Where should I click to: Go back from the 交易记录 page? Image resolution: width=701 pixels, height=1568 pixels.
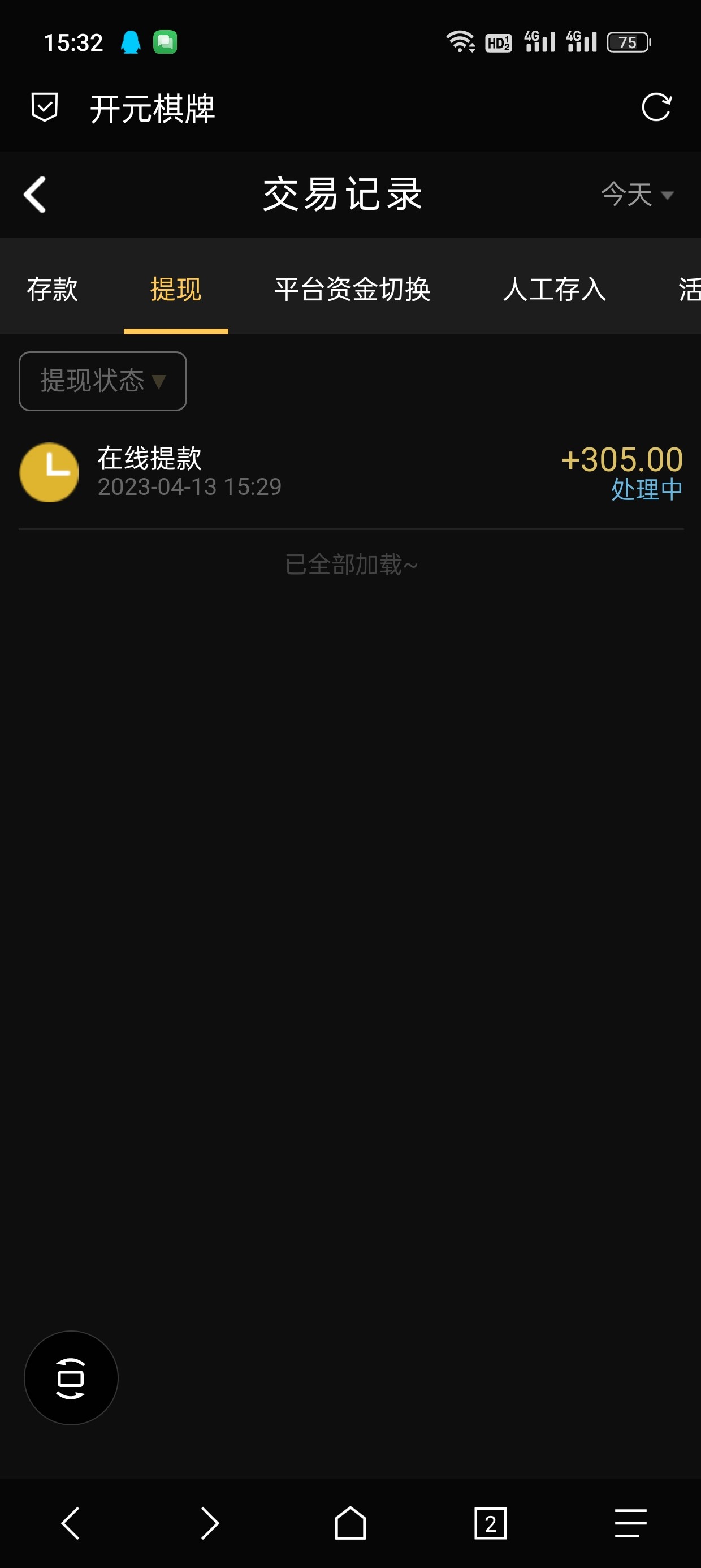click(x=35, y=195)
